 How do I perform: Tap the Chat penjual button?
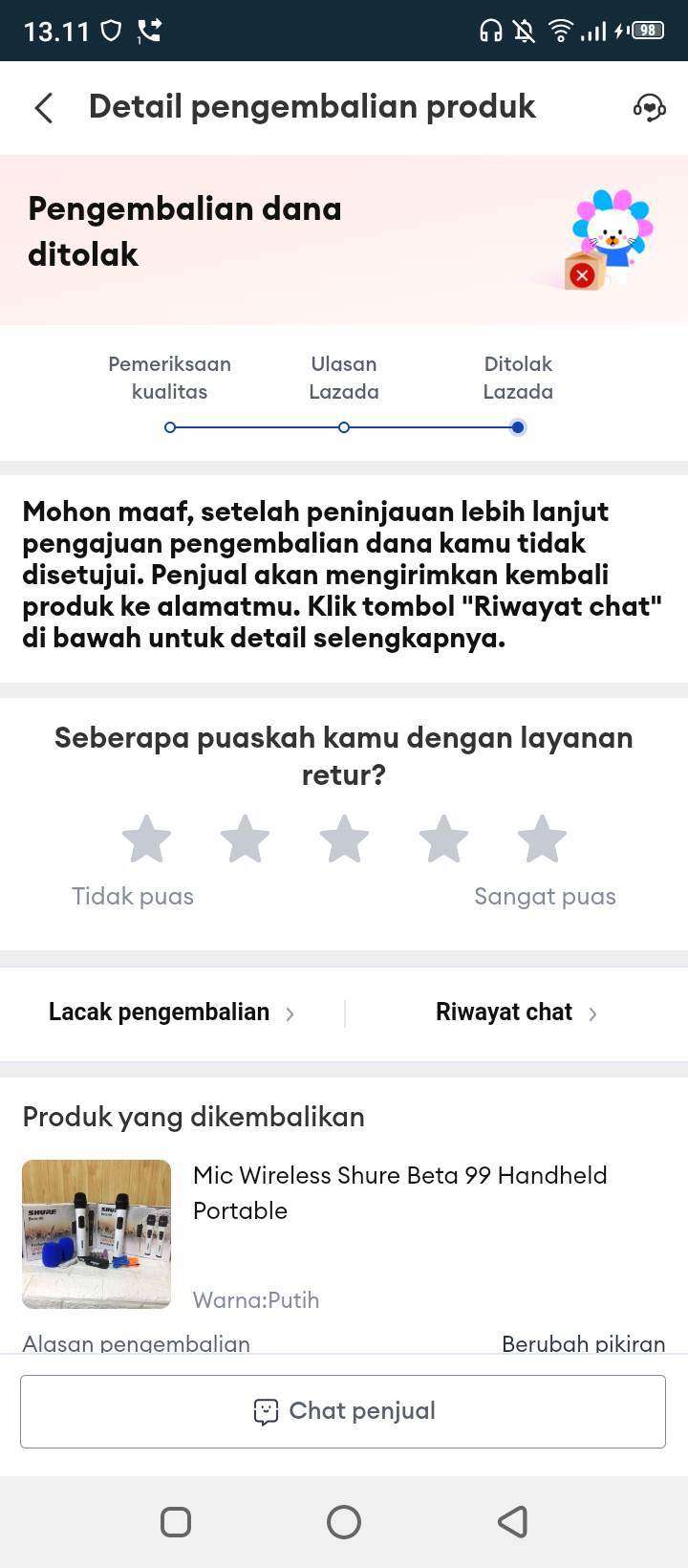point(343,1411)
